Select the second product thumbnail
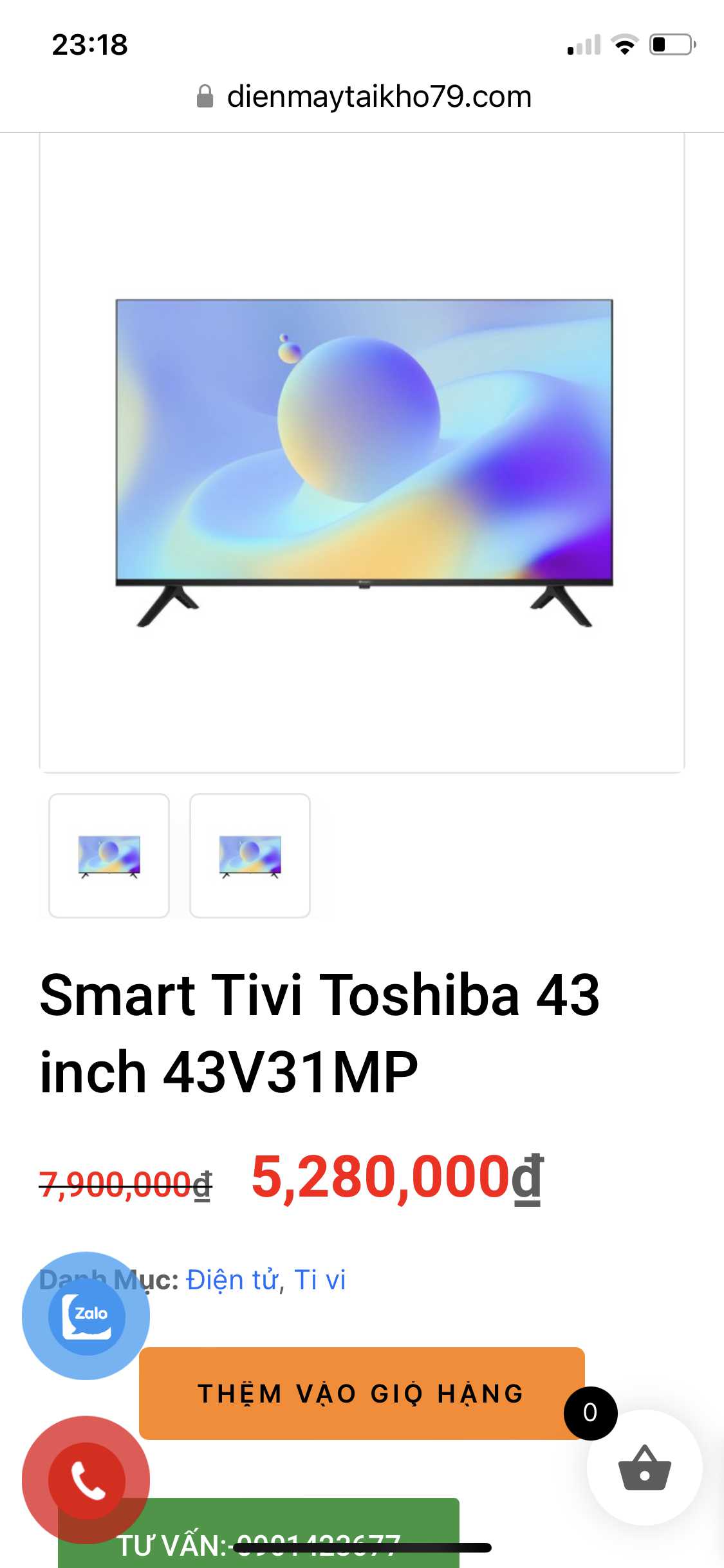Viewport: 724px width, 1568px height. coord(250,855)
